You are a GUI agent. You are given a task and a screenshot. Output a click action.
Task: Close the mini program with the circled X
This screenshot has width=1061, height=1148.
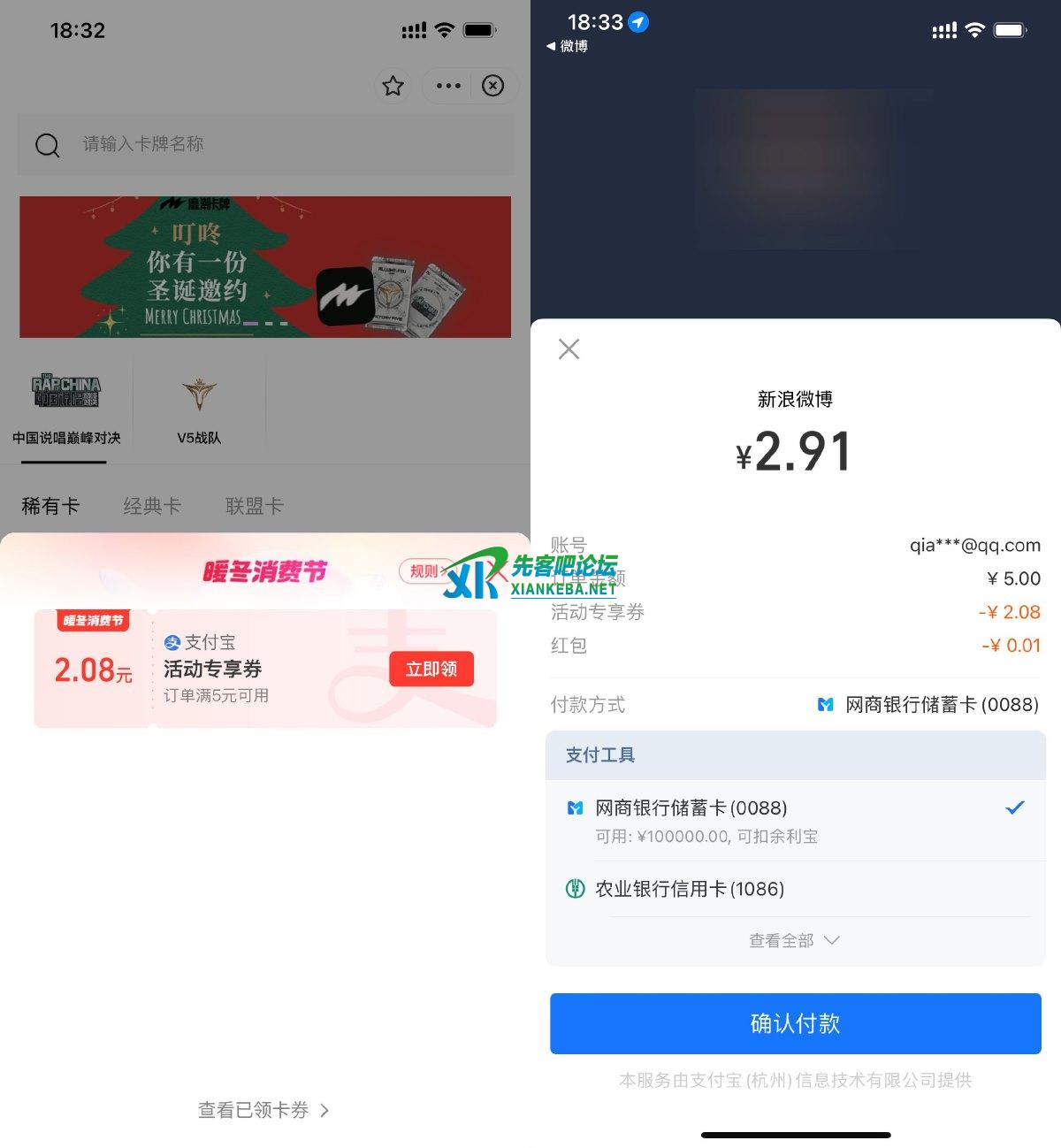pyautogui.click(x=492, y=86)
